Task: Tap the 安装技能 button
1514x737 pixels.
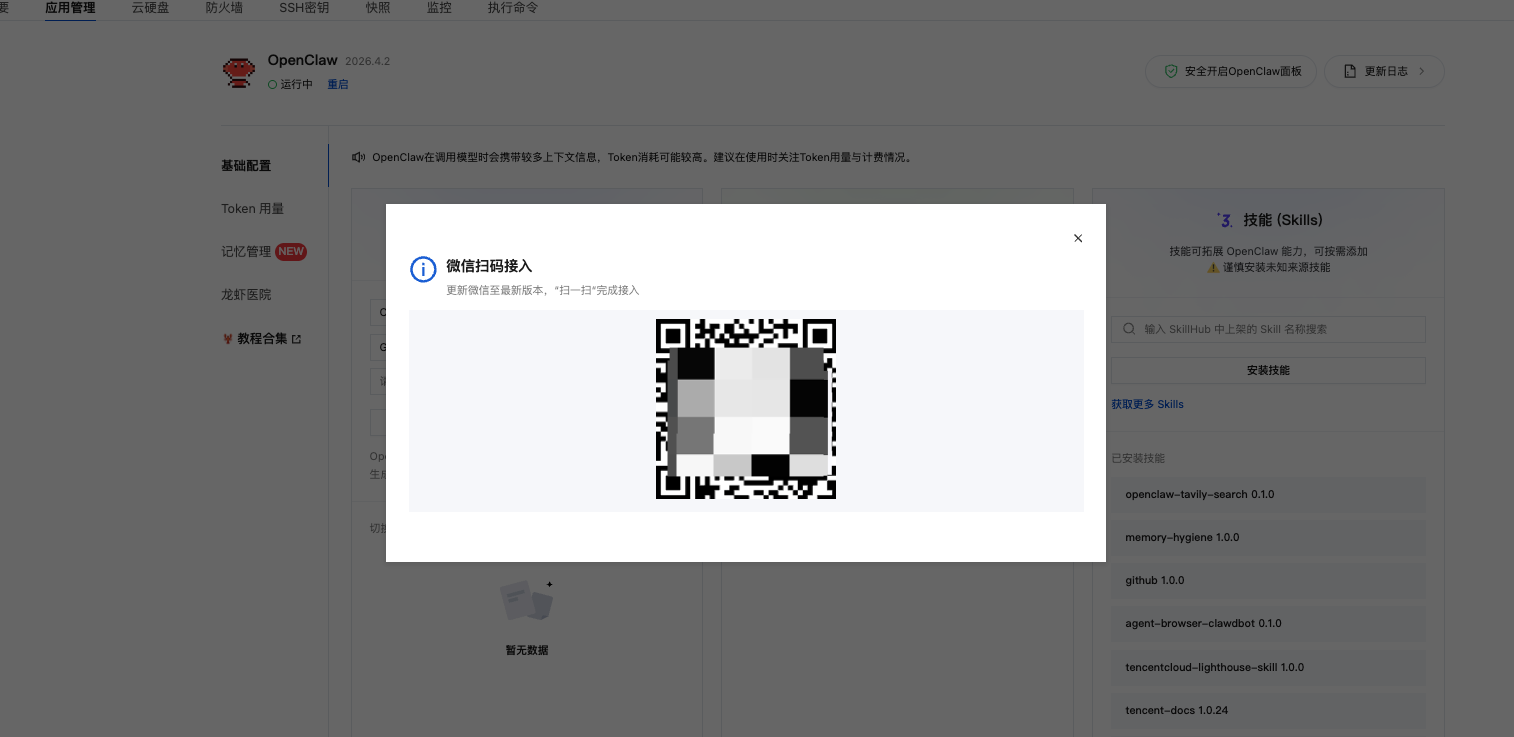Action: pyautogui.click(x=1268, y=370)
